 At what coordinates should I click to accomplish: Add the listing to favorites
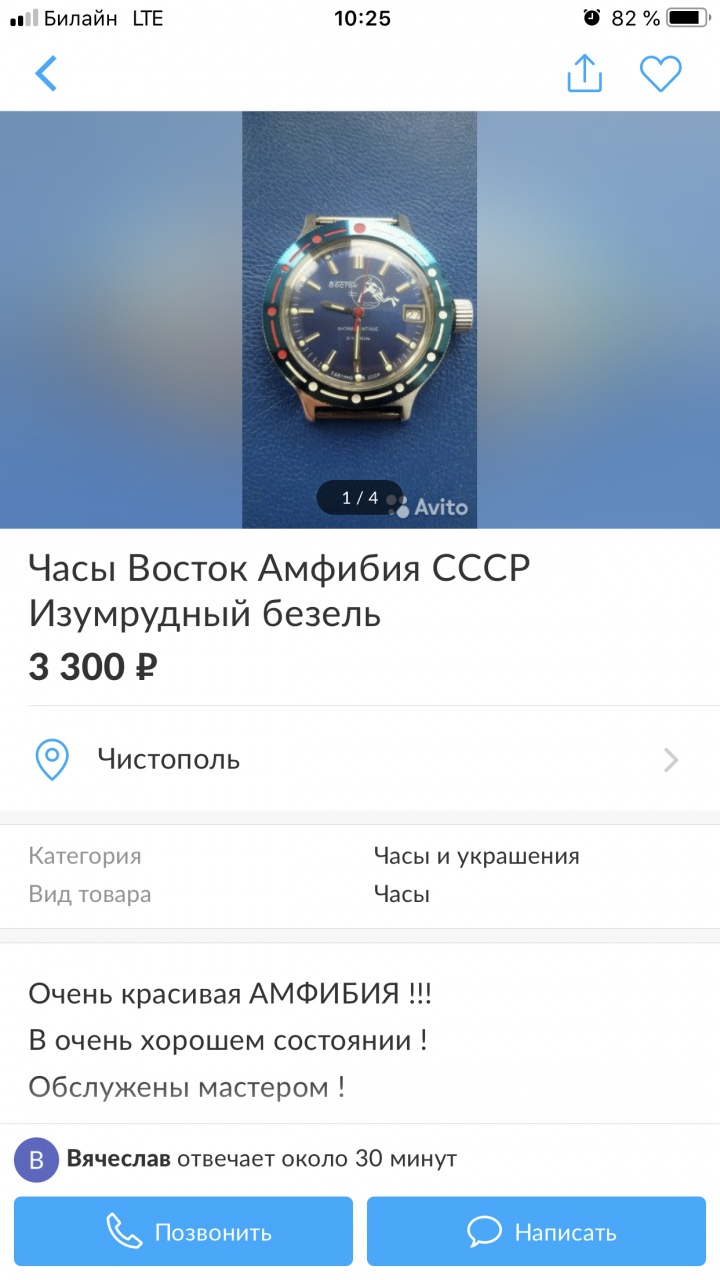click(660, 74)
